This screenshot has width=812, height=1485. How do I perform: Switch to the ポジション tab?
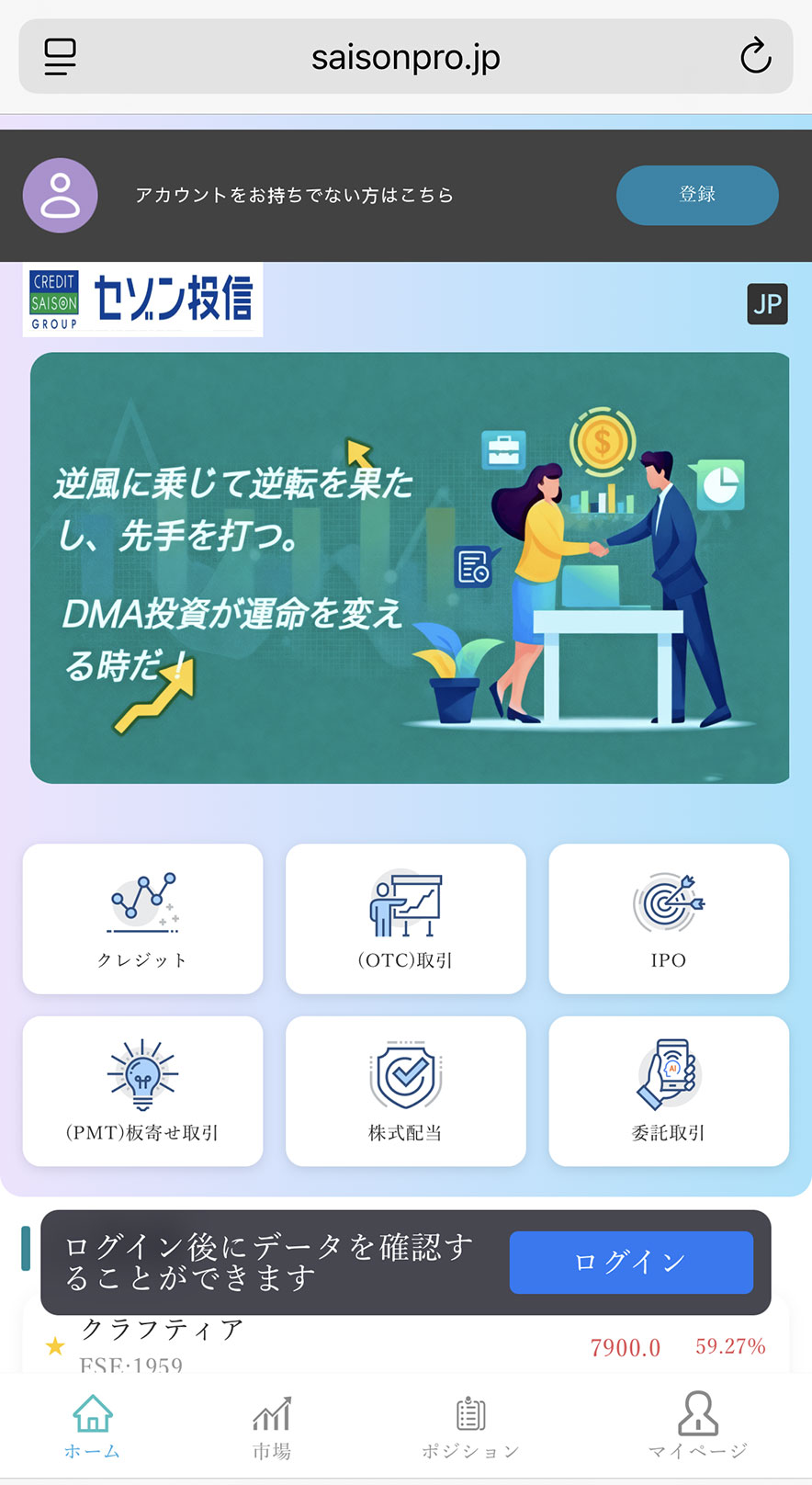pyautogui.click(x=470, y=1427)
